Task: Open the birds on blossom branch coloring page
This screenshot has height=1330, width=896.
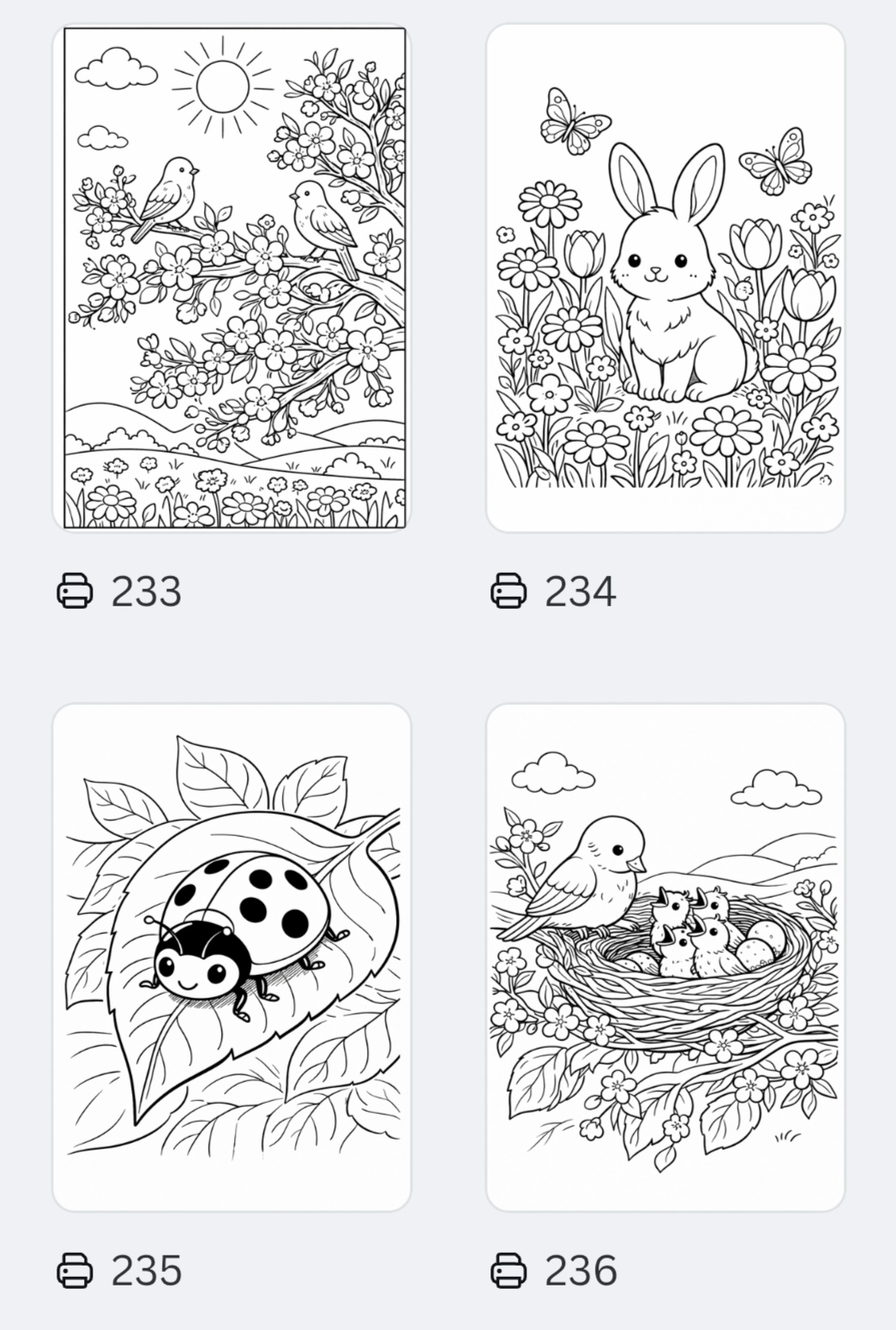Action: pyautogui.click(x=232, y=278)
